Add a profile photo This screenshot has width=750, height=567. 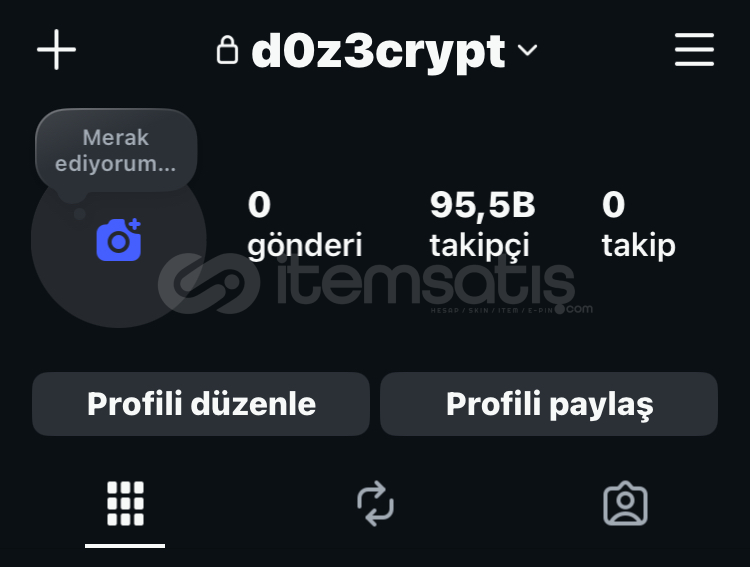[119, 240]
